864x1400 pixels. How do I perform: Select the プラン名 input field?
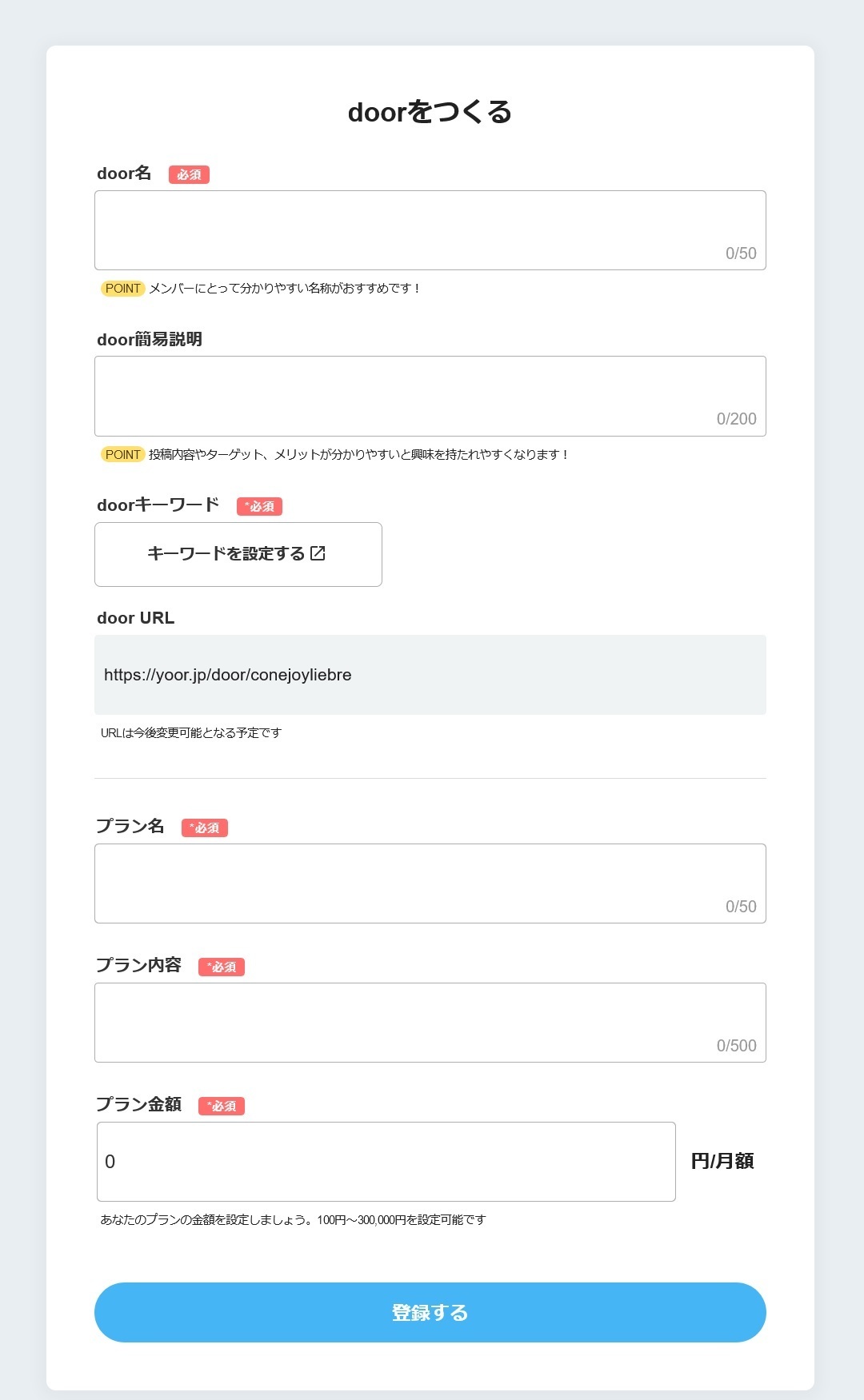(430, 883)
